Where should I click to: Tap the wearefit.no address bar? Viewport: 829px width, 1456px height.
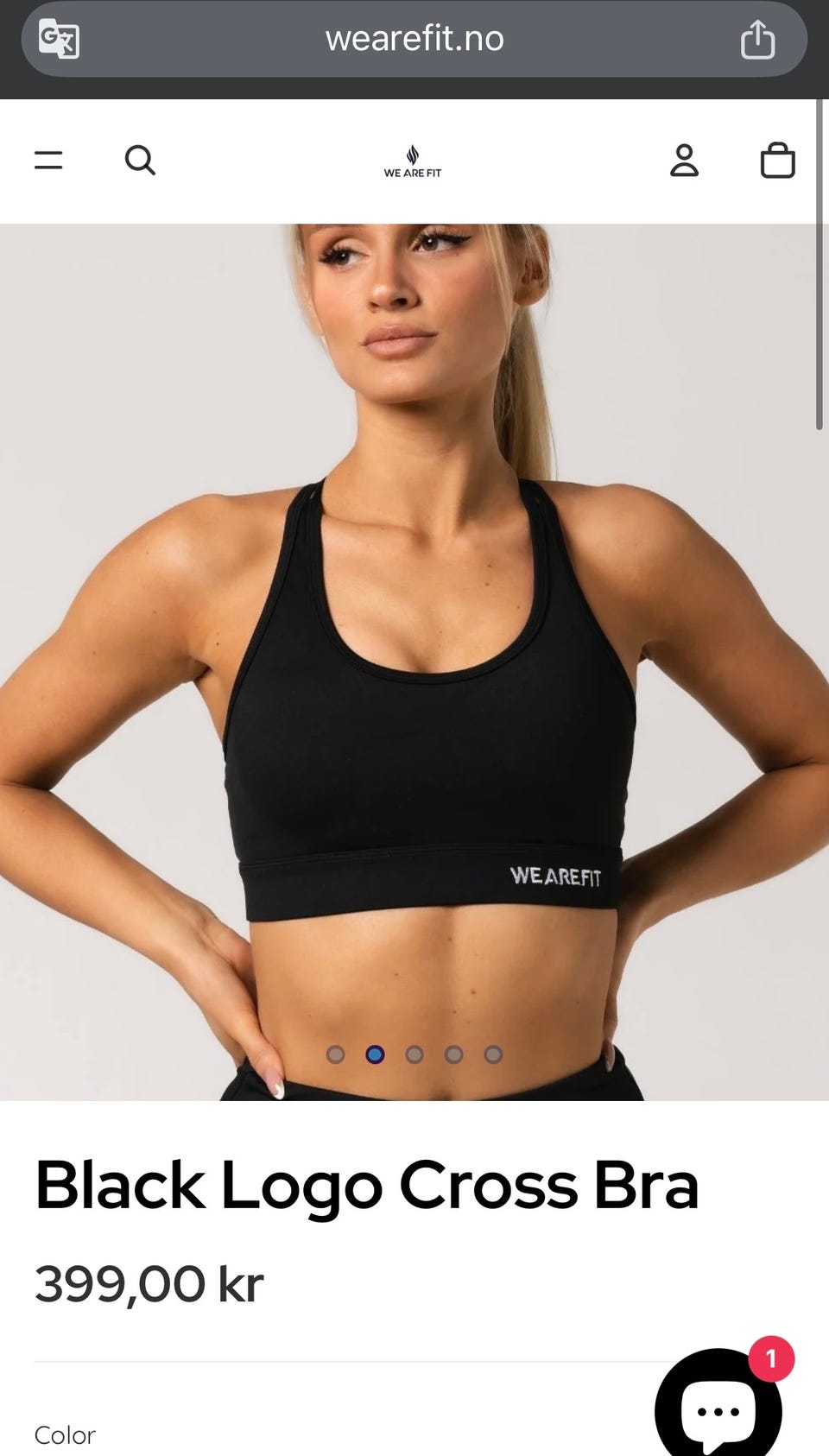click(414, 39)
